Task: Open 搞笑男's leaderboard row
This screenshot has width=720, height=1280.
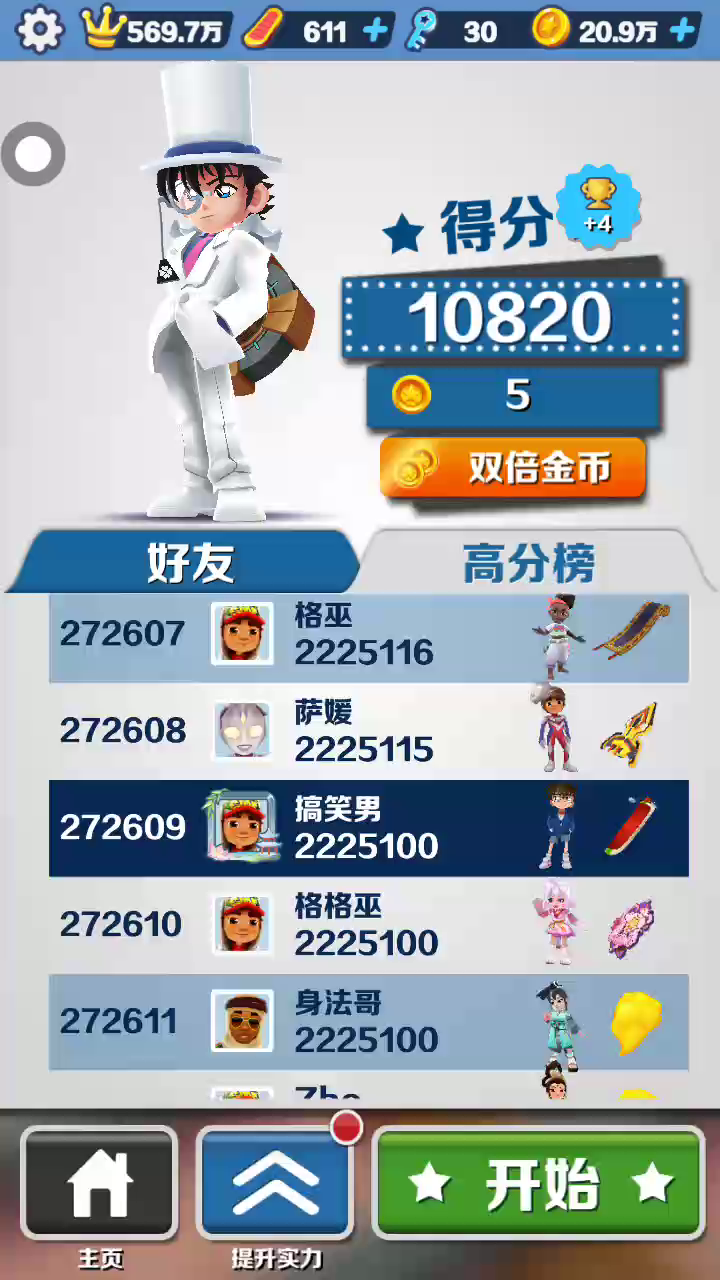Action: [x=368, y=828]
